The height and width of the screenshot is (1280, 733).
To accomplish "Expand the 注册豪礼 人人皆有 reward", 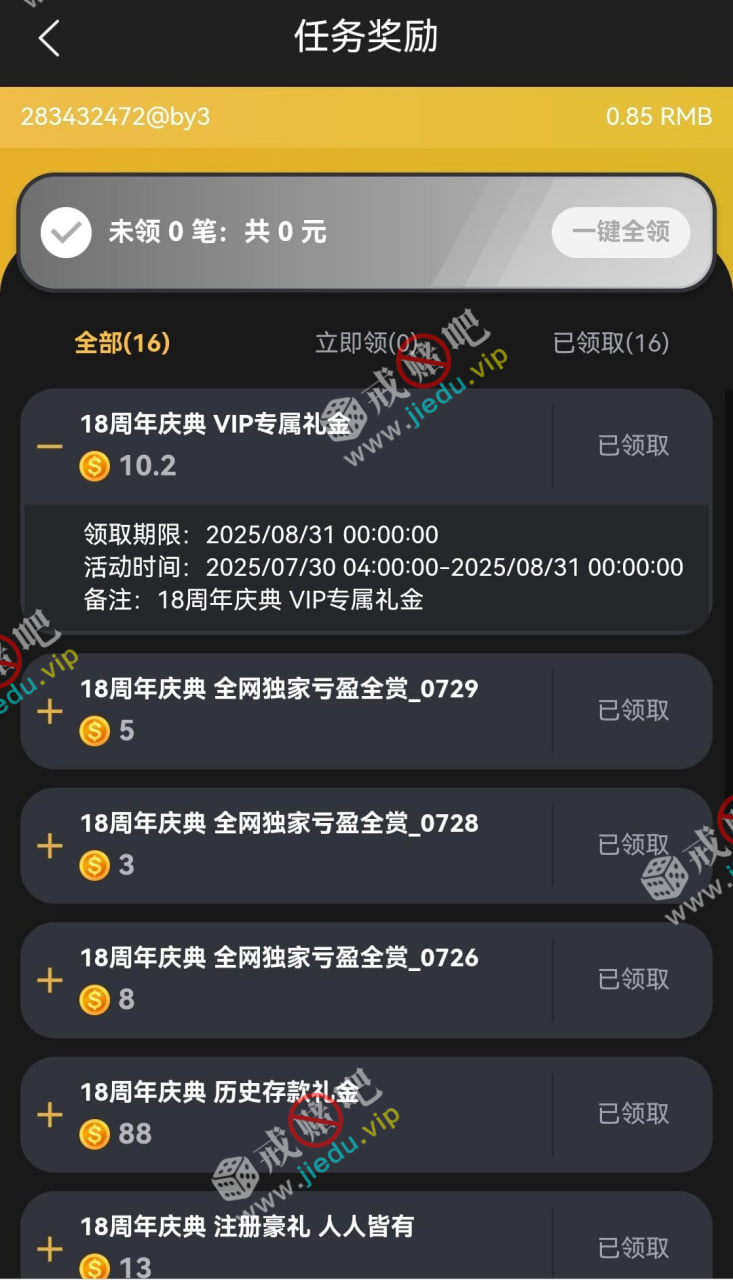I will 49,1248.
